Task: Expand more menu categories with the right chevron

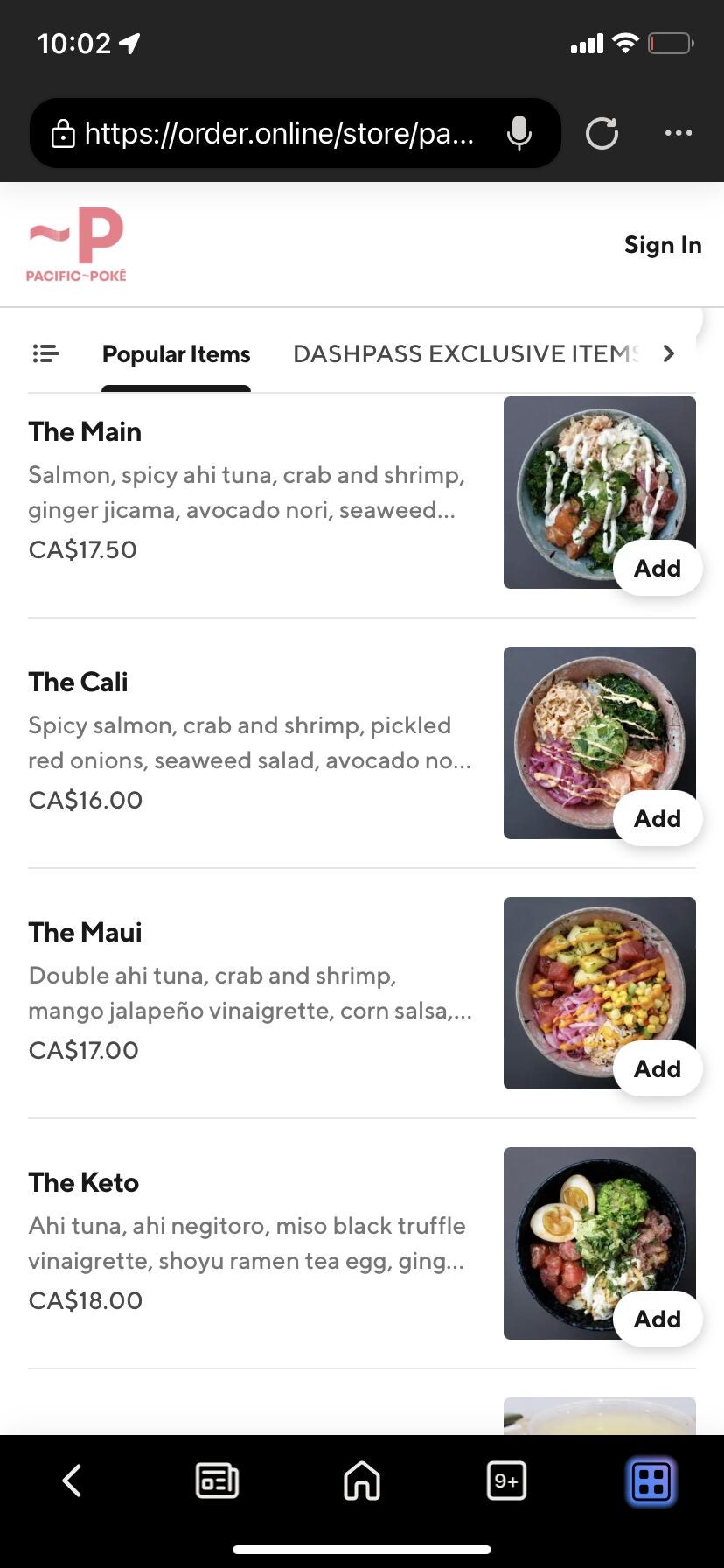Action: [x=668, y=353]
